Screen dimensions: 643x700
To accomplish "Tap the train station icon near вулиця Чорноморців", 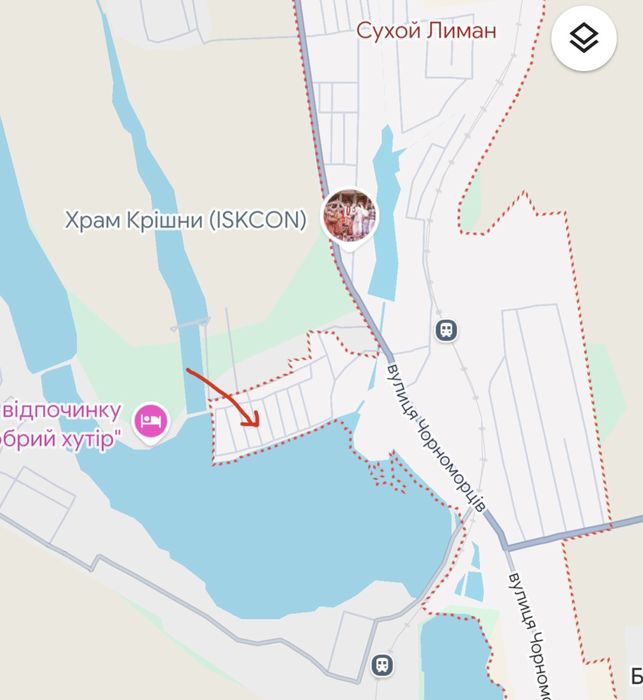I will (x=447, y=330).
